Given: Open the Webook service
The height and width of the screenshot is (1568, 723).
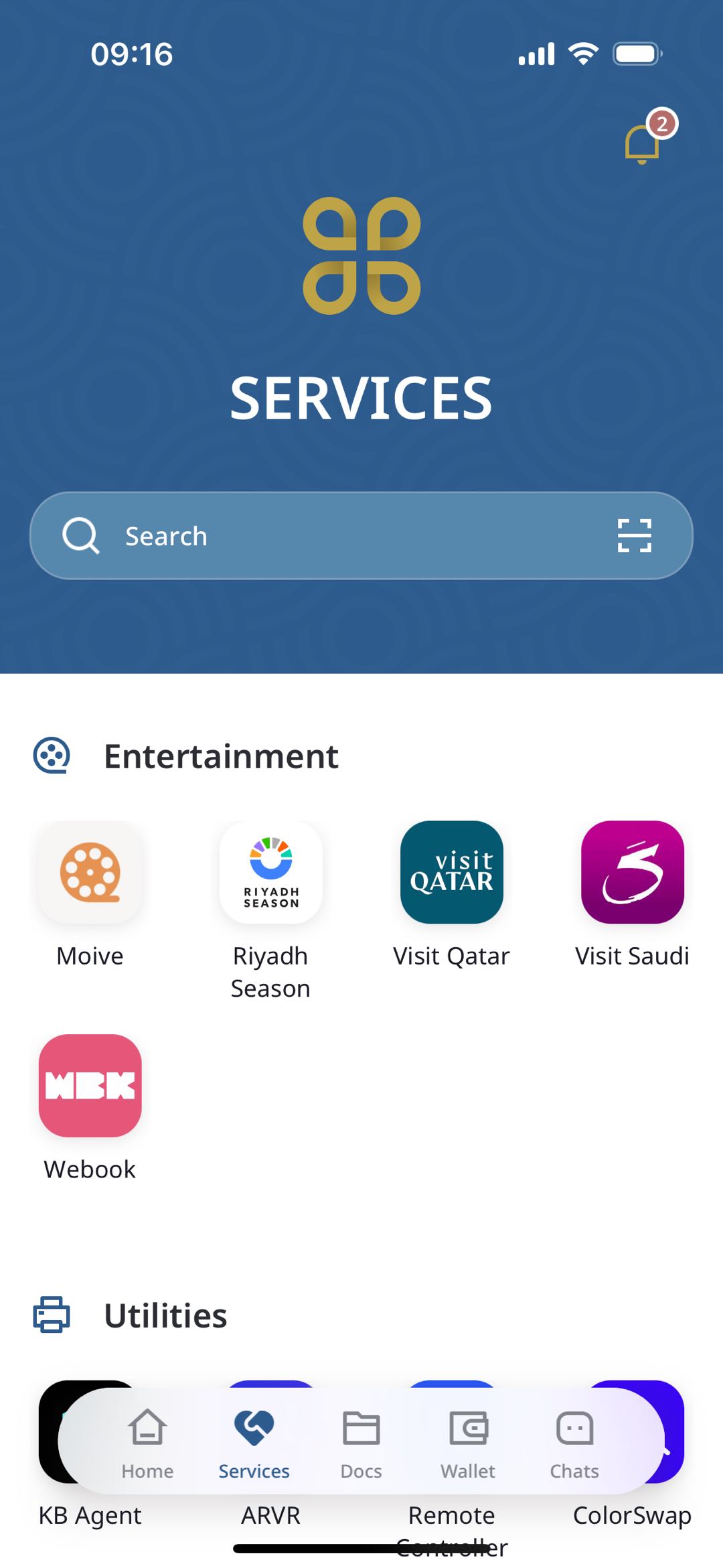Looking at the screenshot, I should tap(90, 1086).
